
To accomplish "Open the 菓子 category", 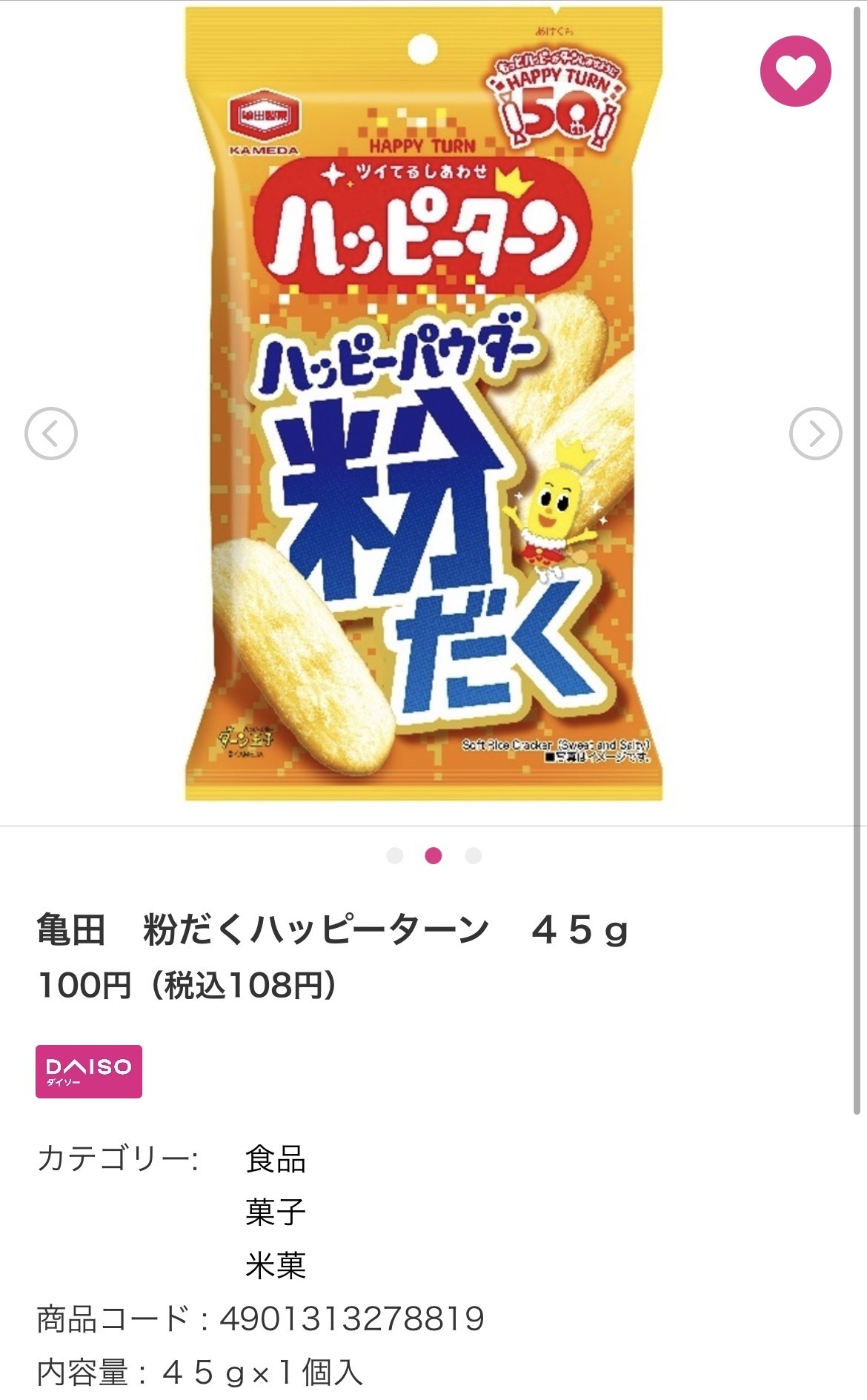I will [x=276, y=1212].
